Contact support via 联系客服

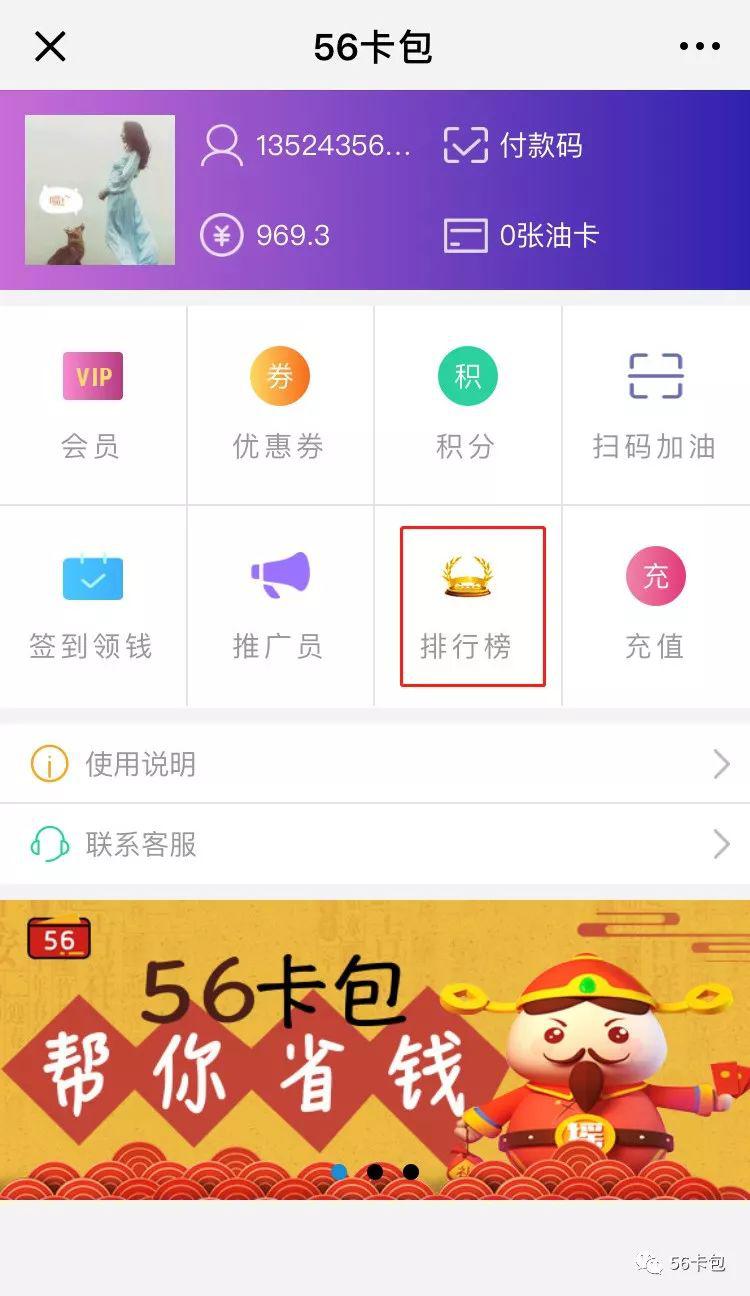[375, 845]
